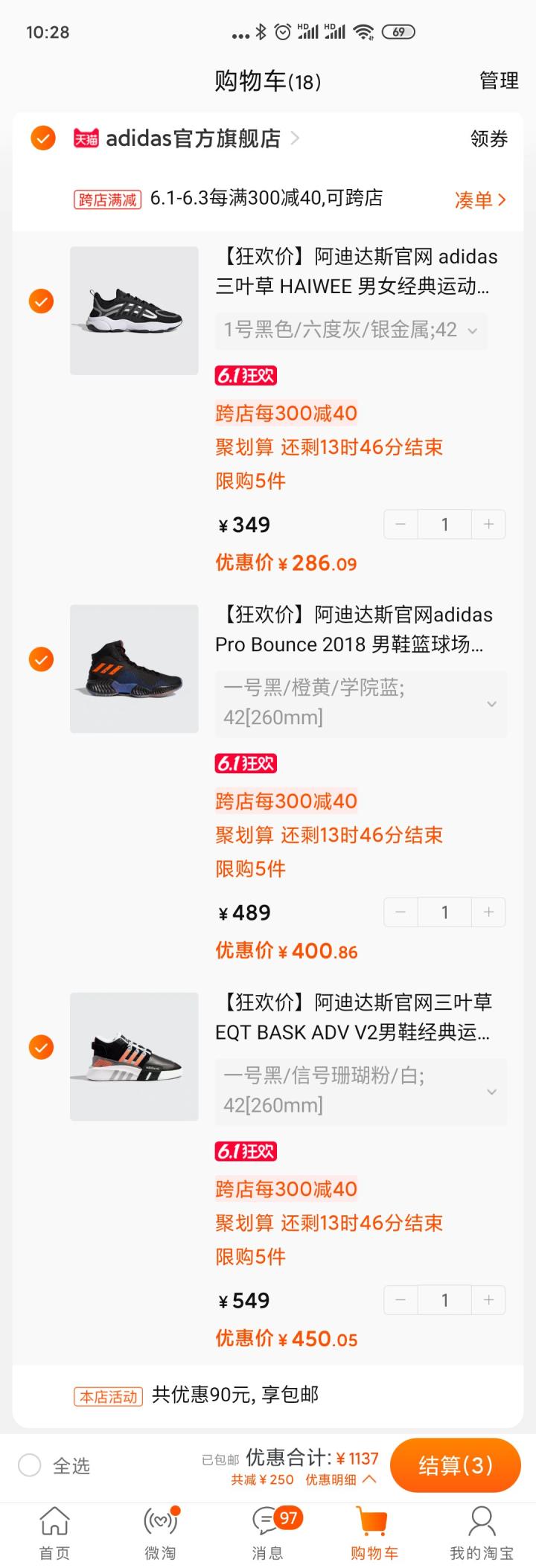The height and width of the screenshot is (1568, 536).
Task: Switch to the 消息 tab
Action: point(267,1532)
